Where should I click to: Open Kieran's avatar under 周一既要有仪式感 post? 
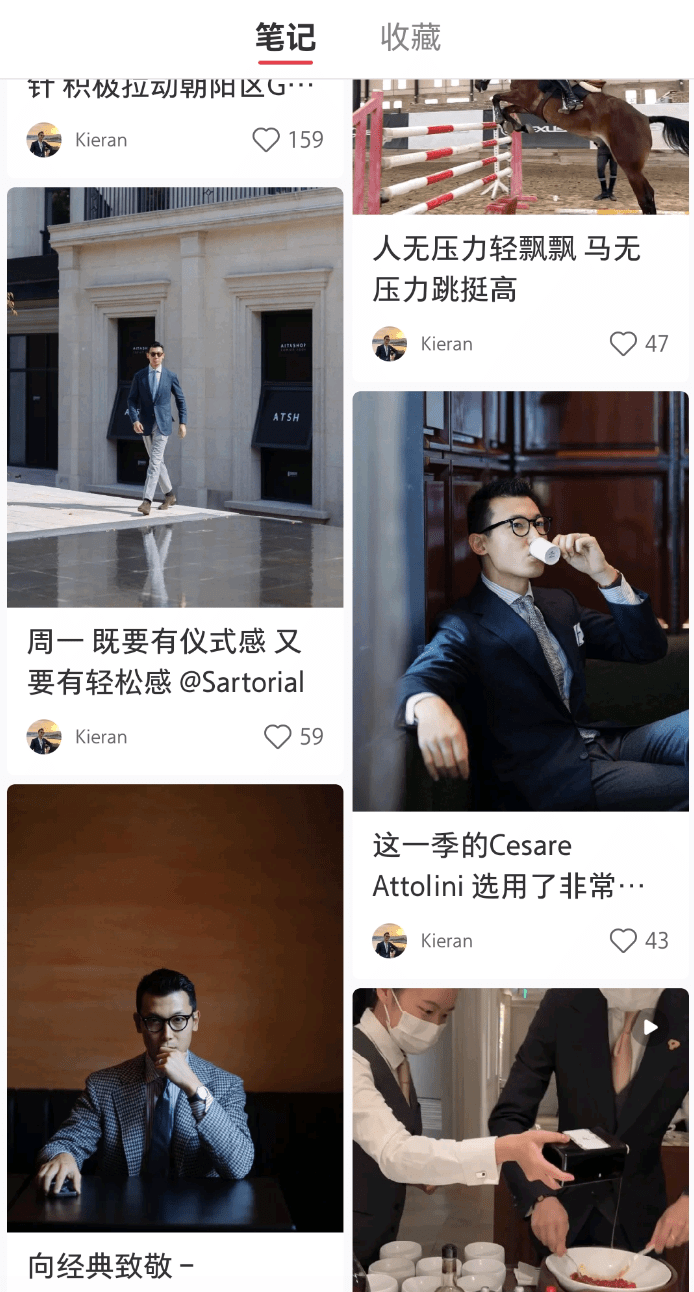coord(44,737)
